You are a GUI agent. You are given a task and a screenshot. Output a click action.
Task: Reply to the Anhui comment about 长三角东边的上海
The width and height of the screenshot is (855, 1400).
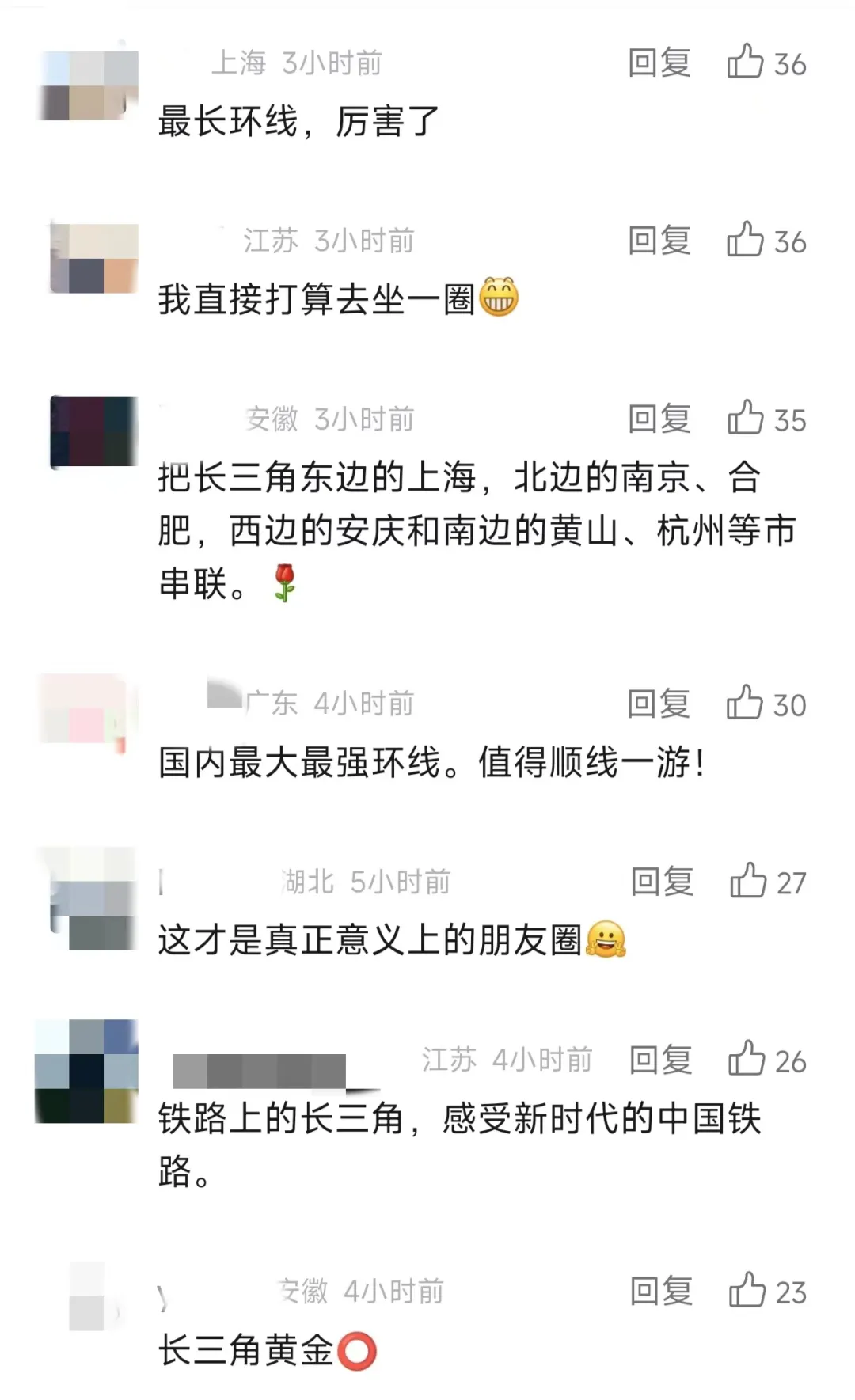point(659,419)
